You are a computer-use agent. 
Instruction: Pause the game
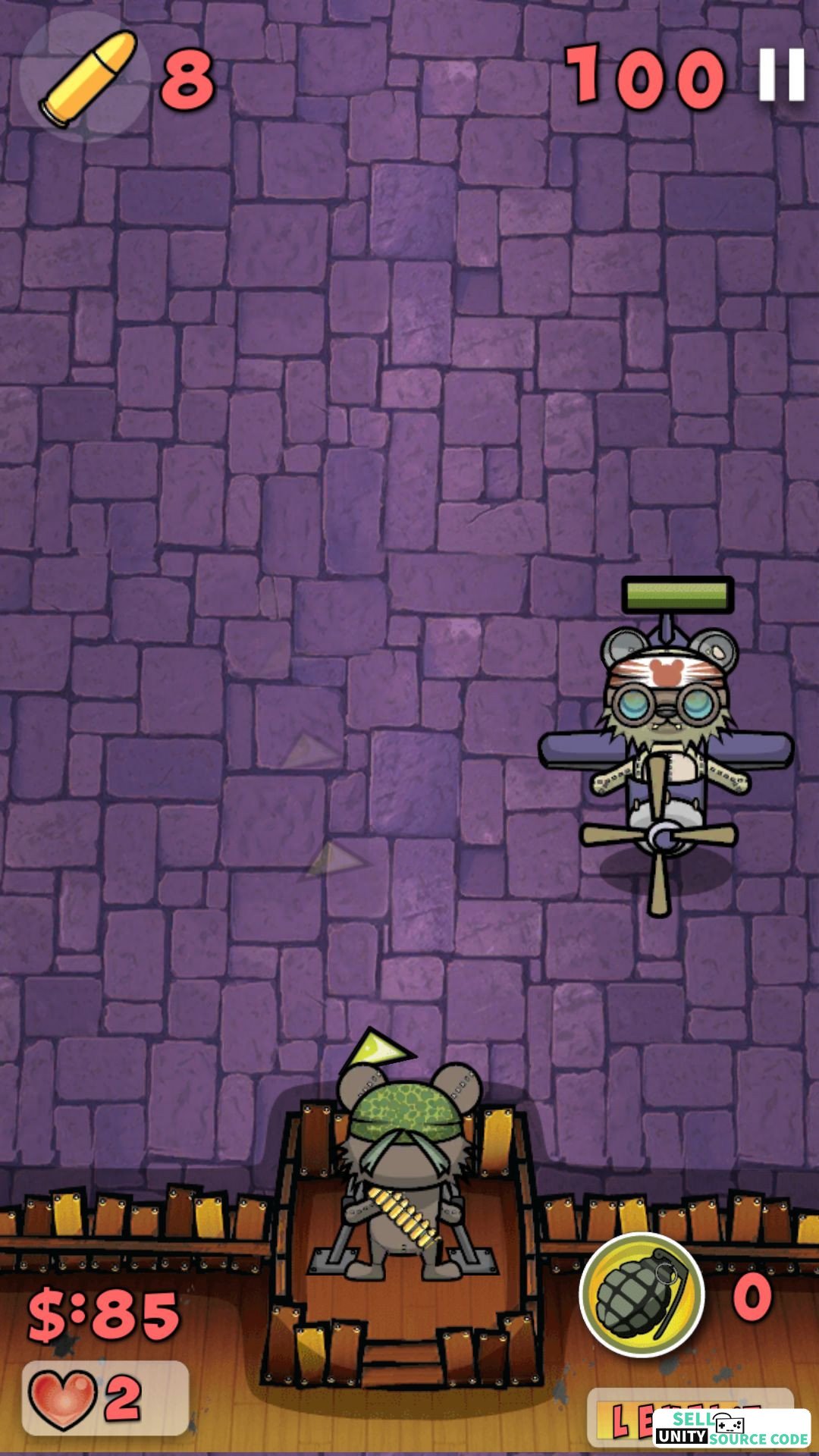(782, 74)
